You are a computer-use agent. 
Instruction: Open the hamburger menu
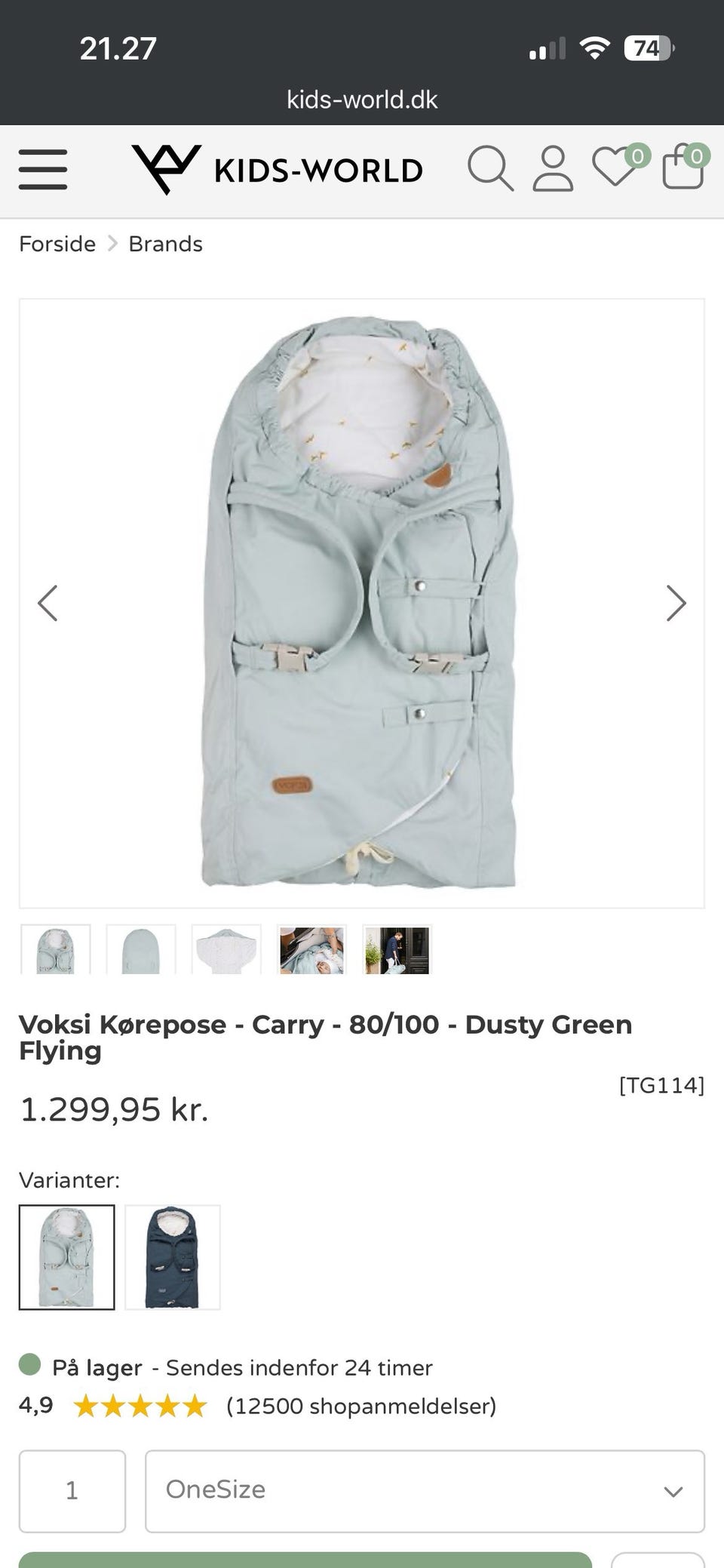(43, 170)
